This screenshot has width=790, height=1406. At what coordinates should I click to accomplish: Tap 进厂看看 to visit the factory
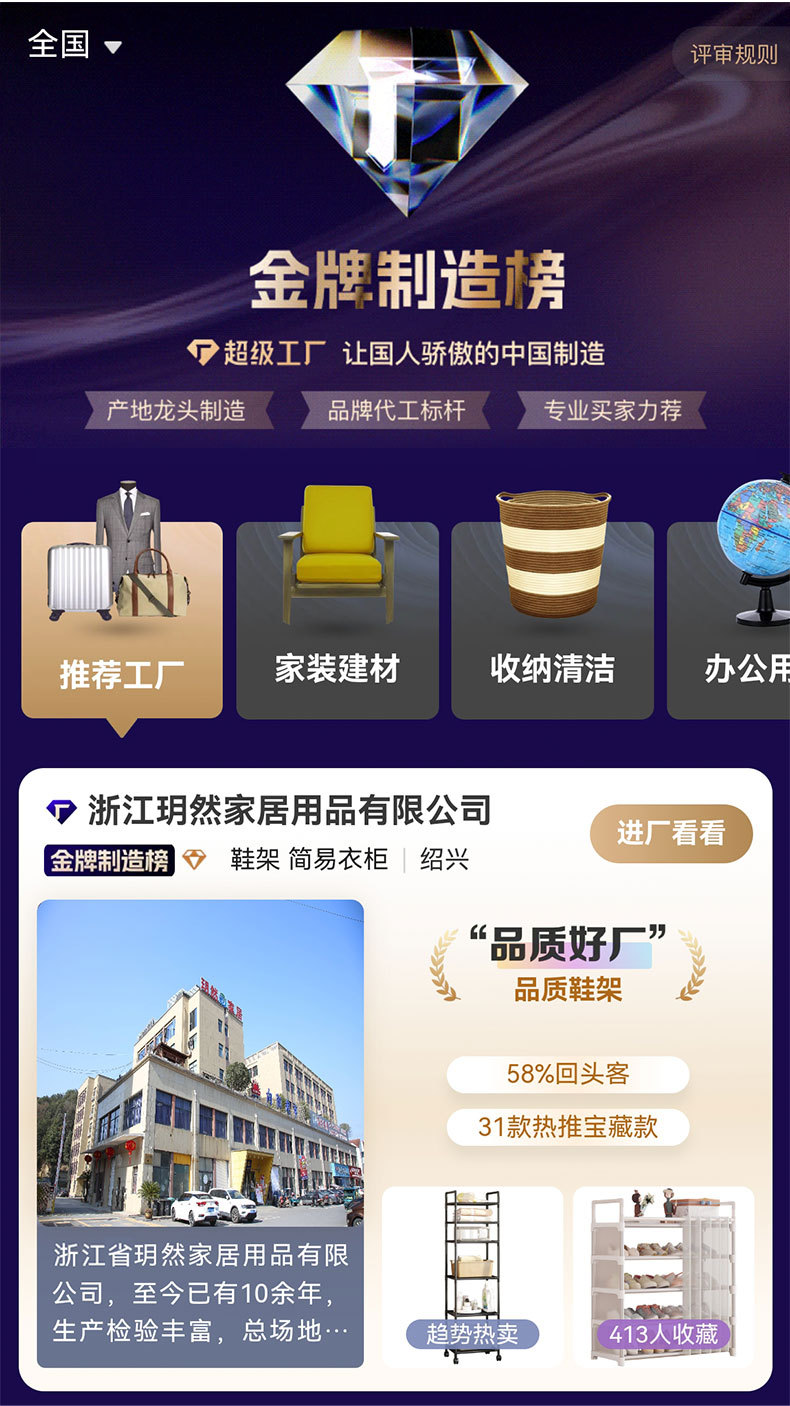click(671, 833)
